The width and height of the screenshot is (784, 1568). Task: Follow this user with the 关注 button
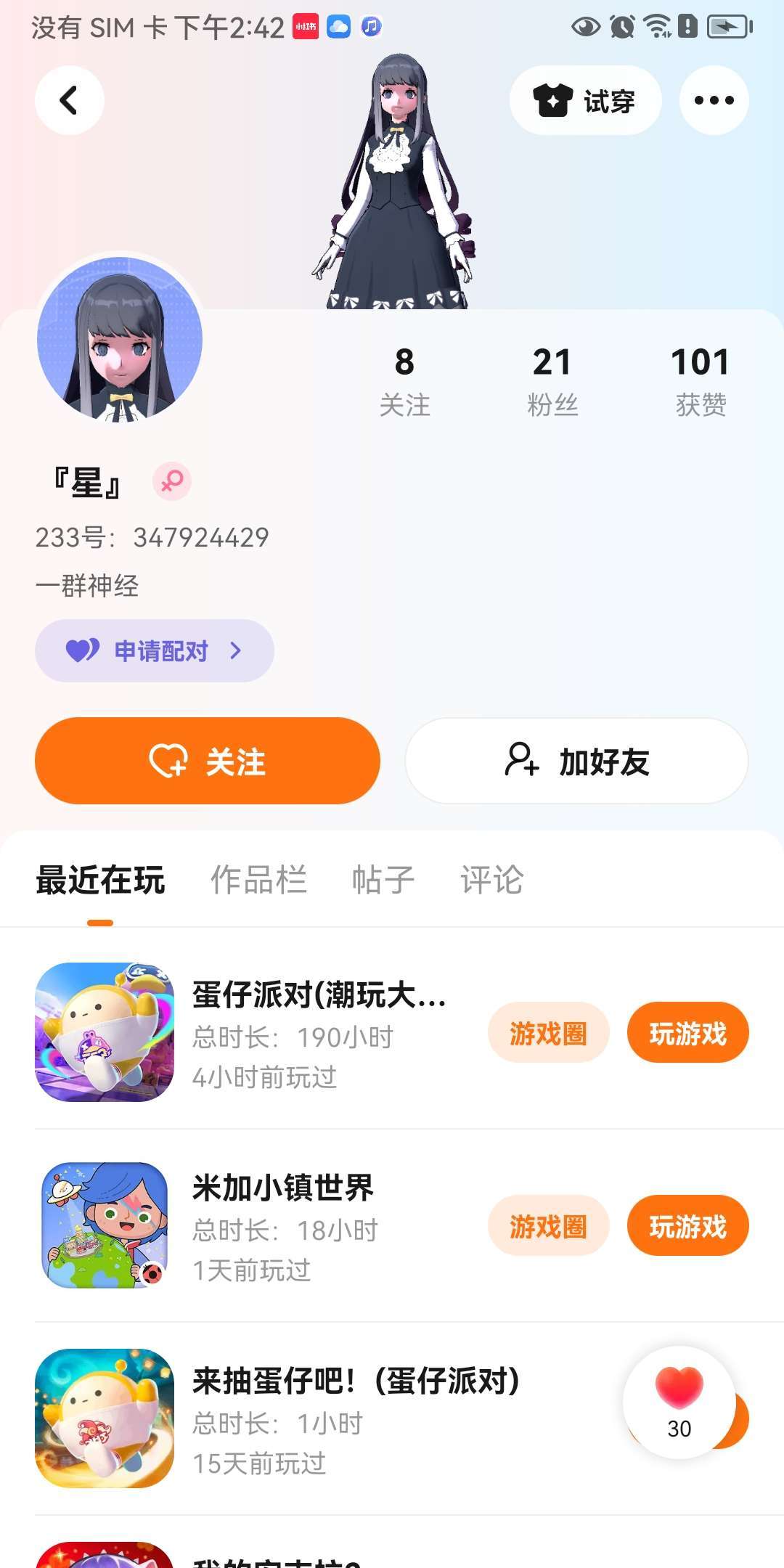pyautogui.click(x=208, y=761)
